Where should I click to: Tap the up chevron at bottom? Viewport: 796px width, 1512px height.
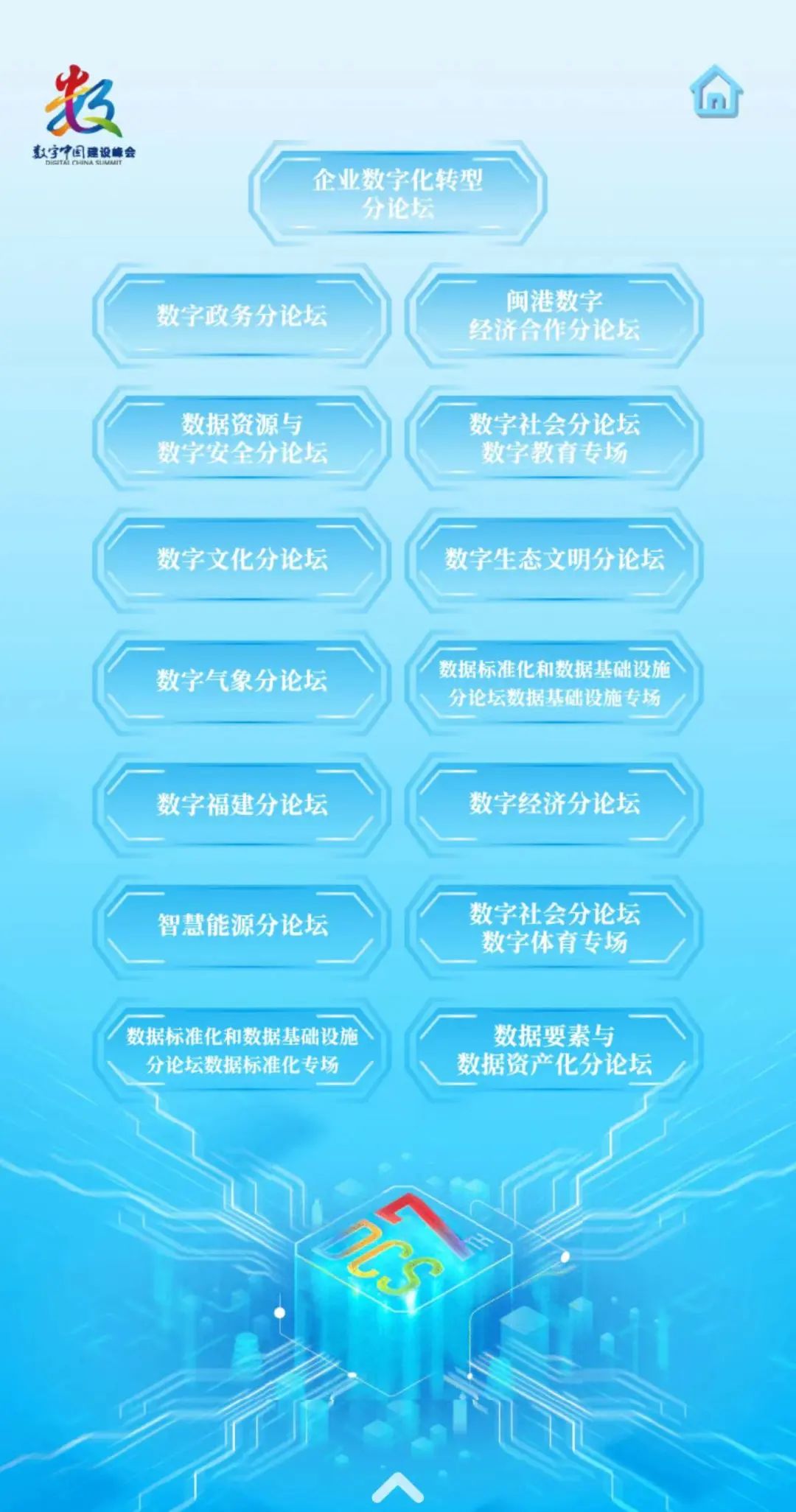[x=397, y=1487]
